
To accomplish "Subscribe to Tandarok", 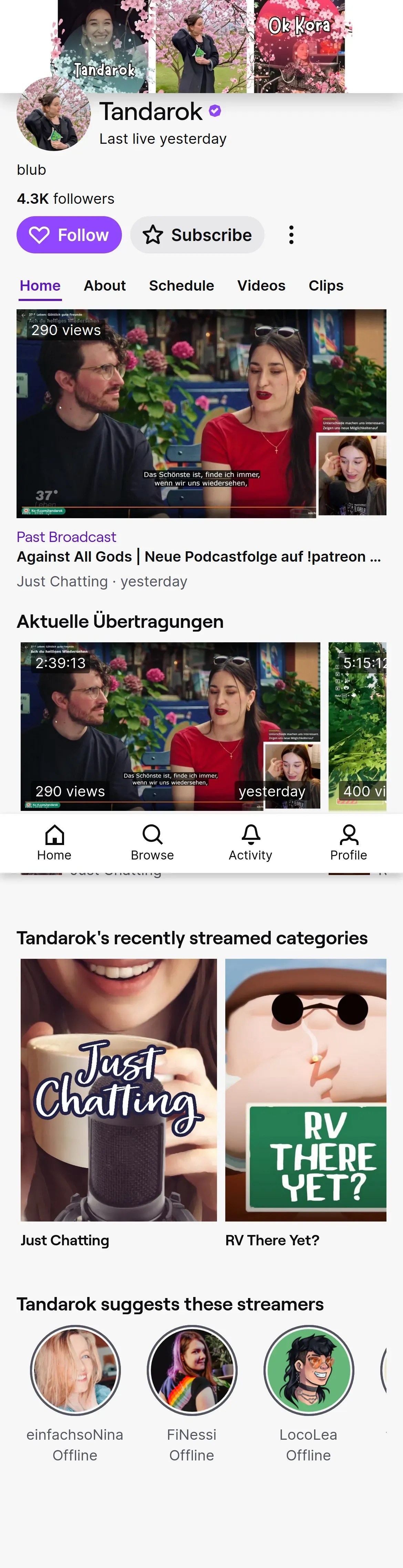I will coord(197,235).
